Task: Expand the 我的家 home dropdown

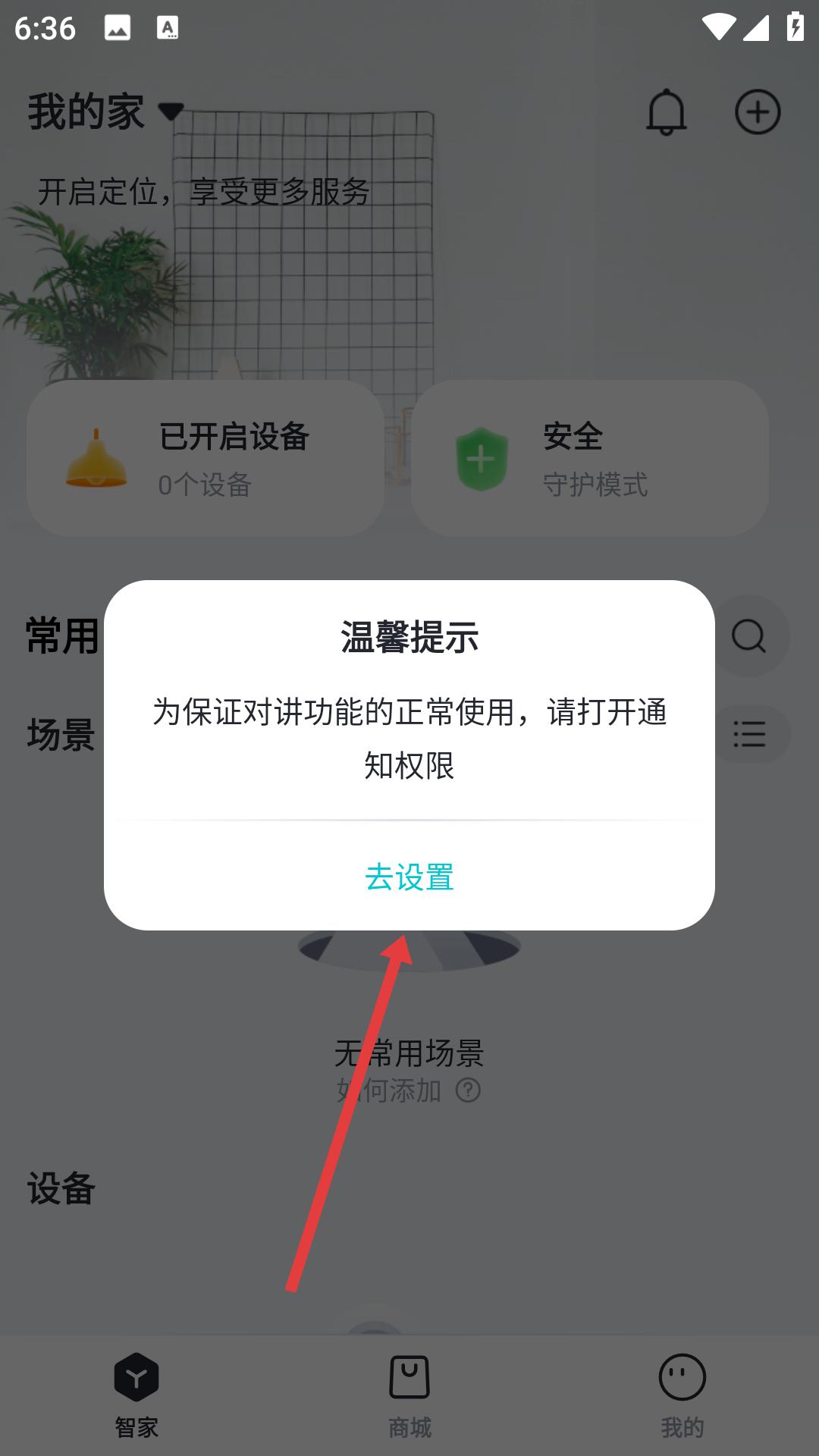Action: (x=106, y=112)
